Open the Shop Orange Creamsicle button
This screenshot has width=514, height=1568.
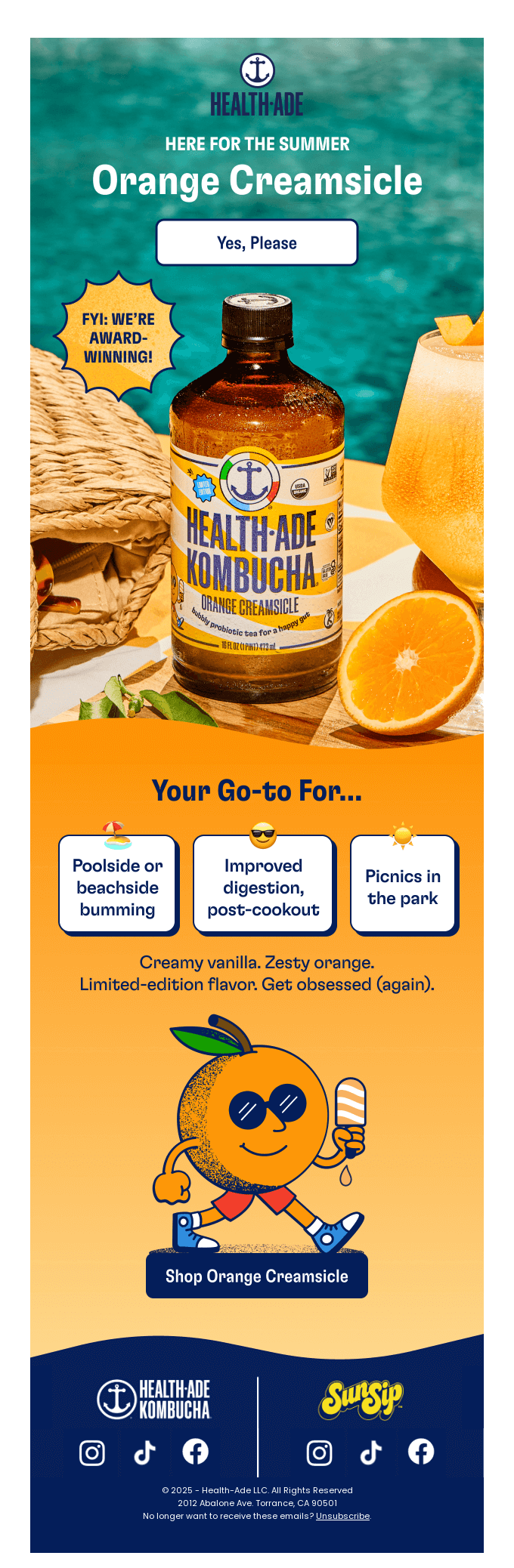(x=257, y=1276)
